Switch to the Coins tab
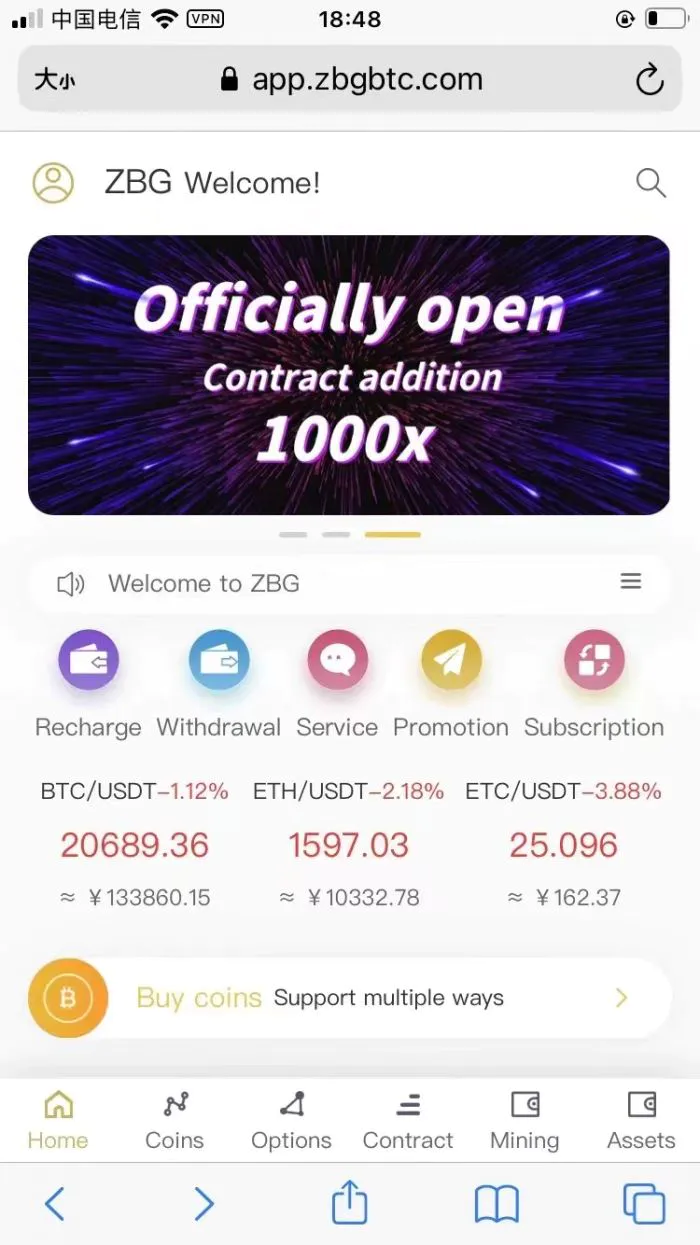700x1245 pixels. point(175,1120)
